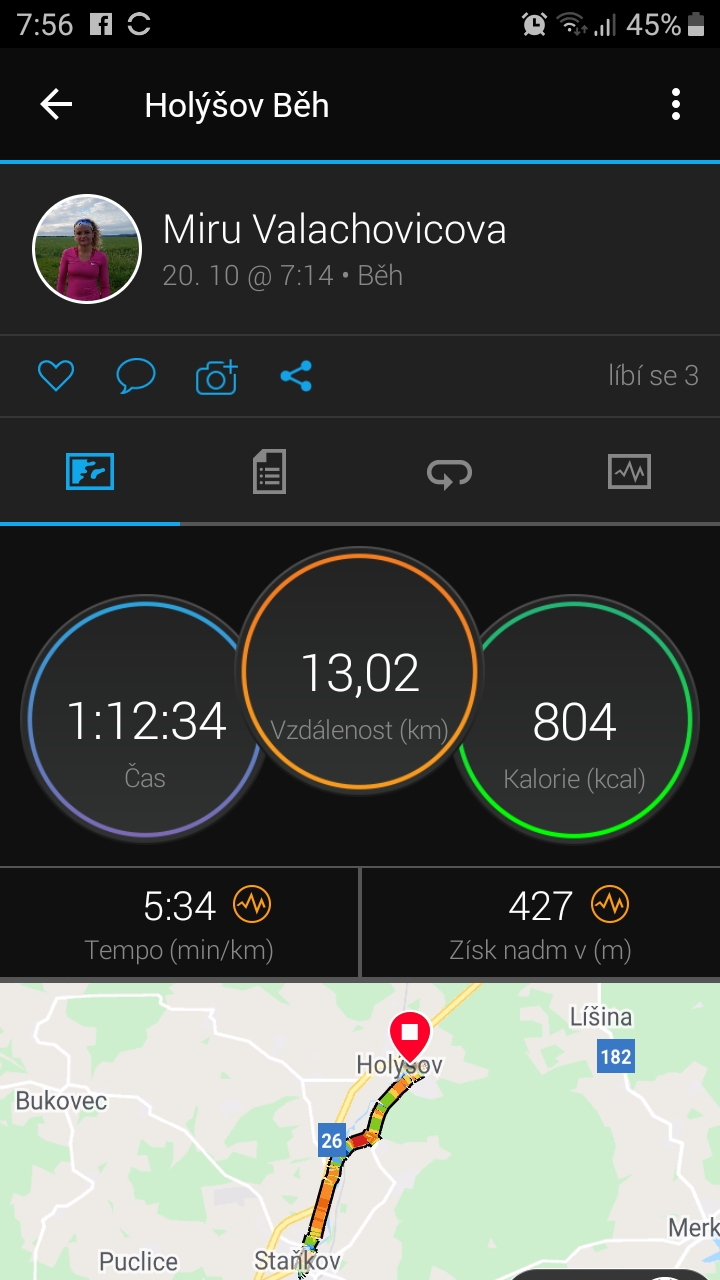Tap the elevation gain insight icon beside 427

click(609, 906)
